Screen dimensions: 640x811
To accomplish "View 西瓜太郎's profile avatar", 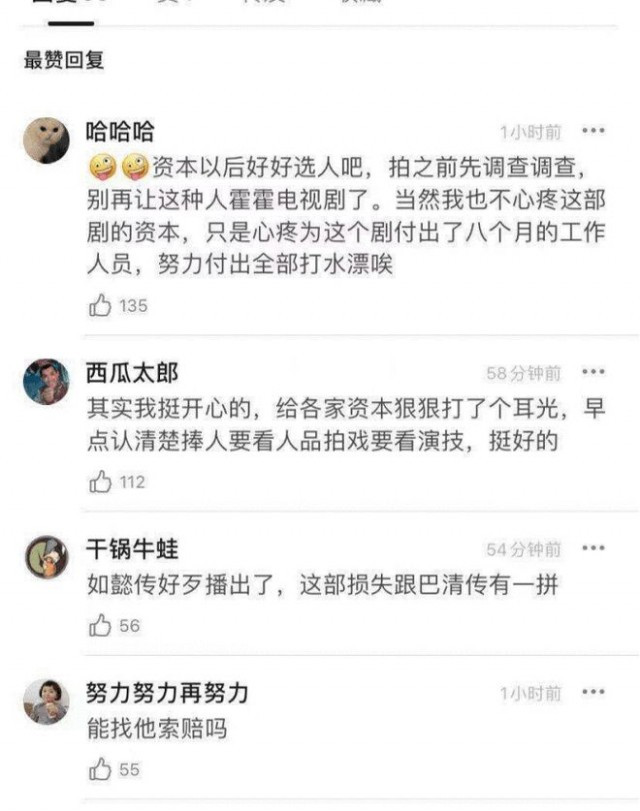I will [x=46, y=381].
